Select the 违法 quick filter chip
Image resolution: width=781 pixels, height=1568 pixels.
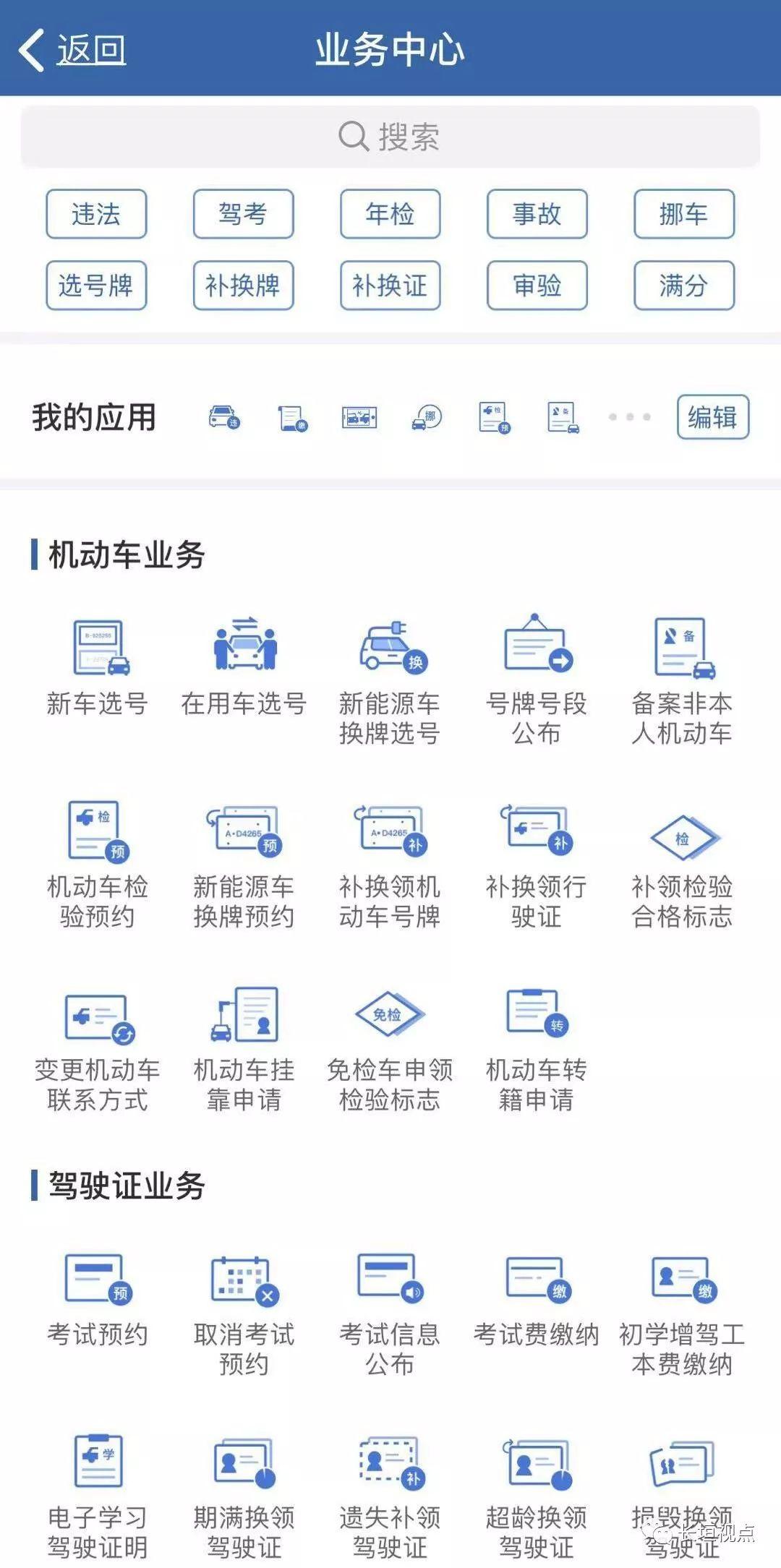pos(96,214)
